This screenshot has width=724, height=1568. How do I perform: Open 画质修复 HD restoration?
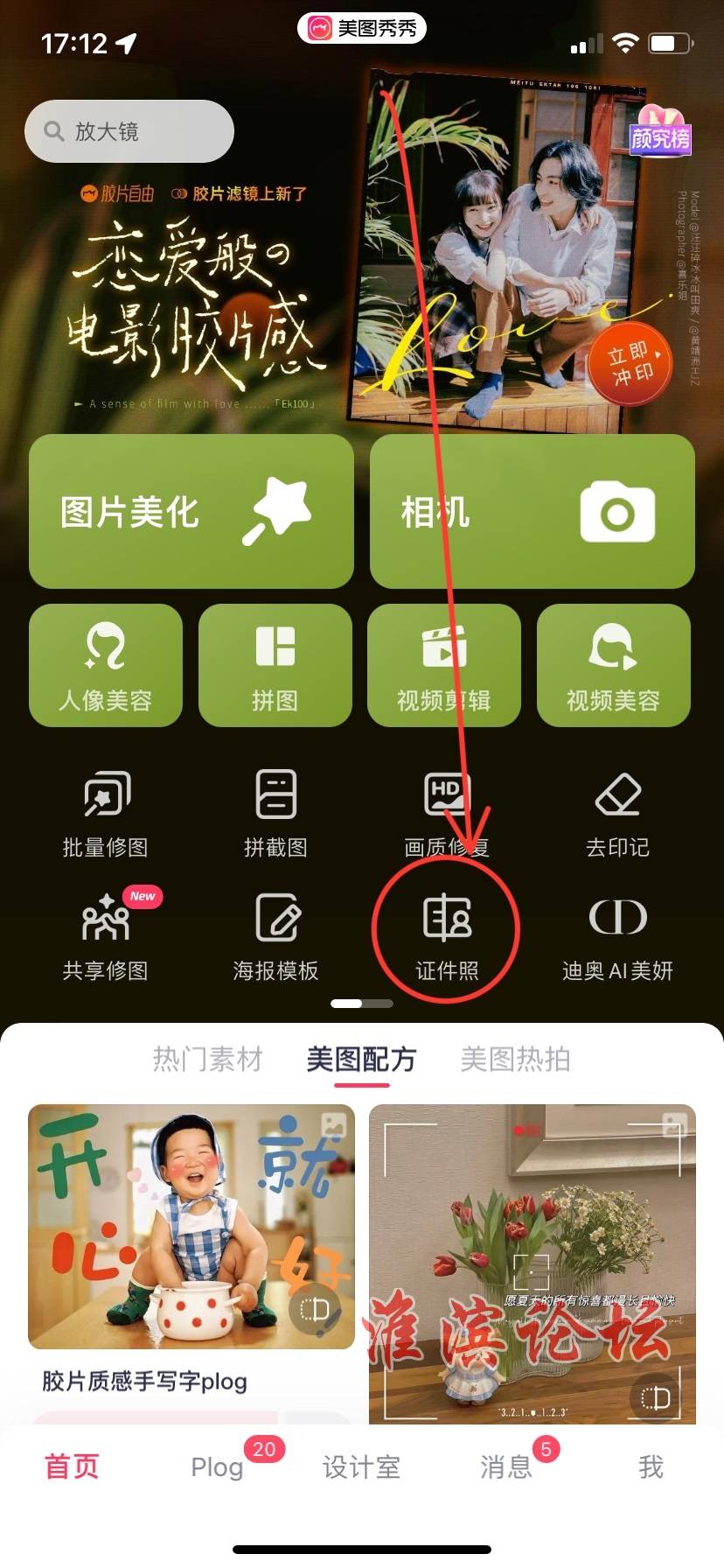(446, 814)
